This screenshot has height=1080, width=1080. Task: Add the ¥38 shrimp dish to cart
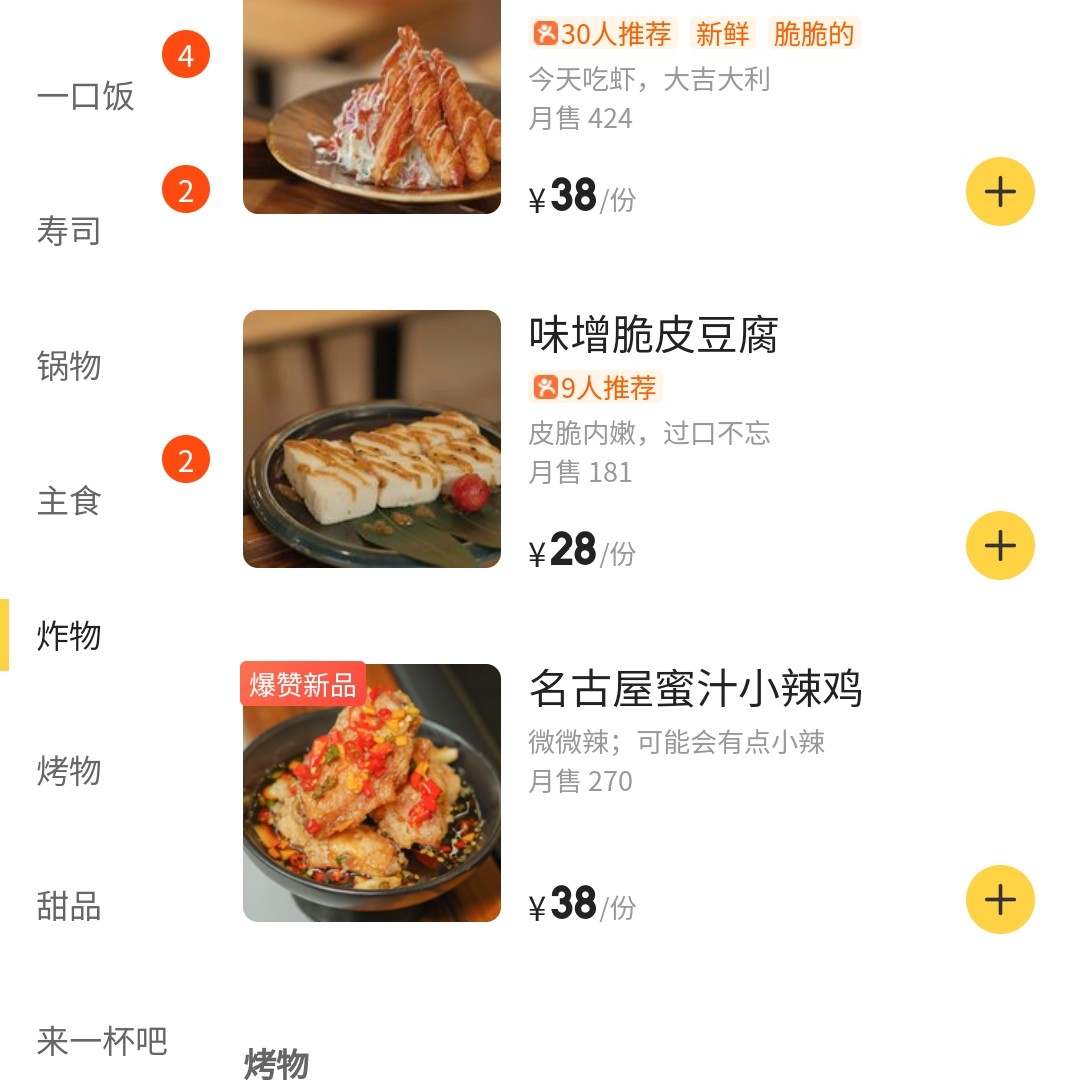click(999, 191)
